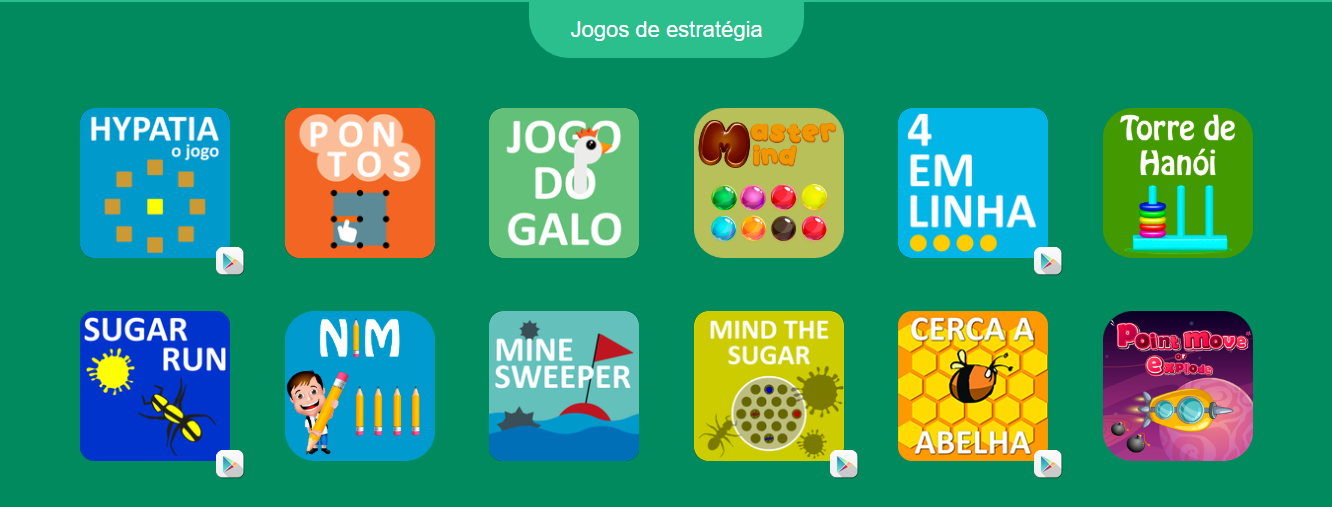
Task: Tap the NIM pencil game tile
Action: tap(359, 385)
